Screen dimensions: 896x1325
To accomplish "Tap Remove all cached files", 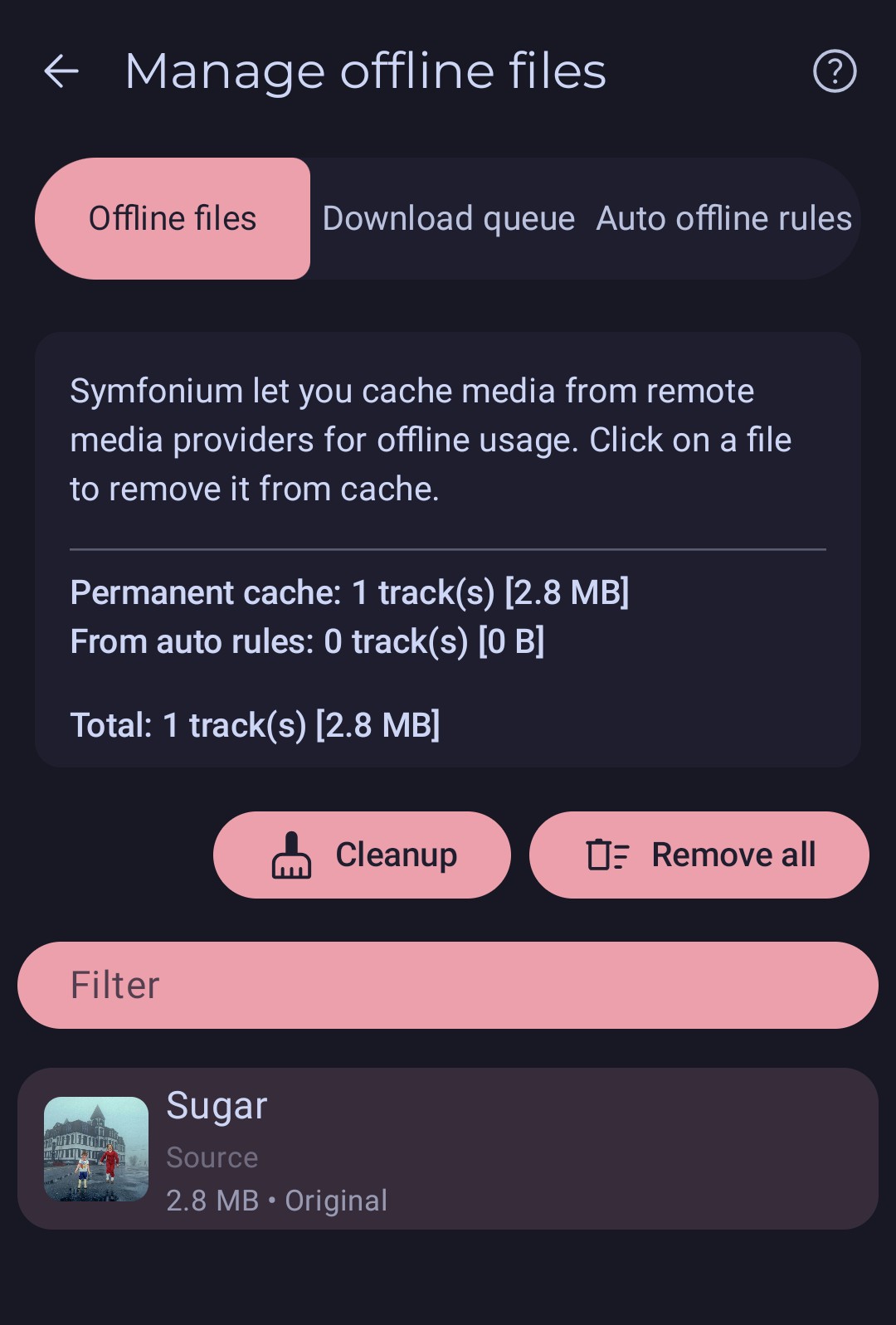I will 699,855.
